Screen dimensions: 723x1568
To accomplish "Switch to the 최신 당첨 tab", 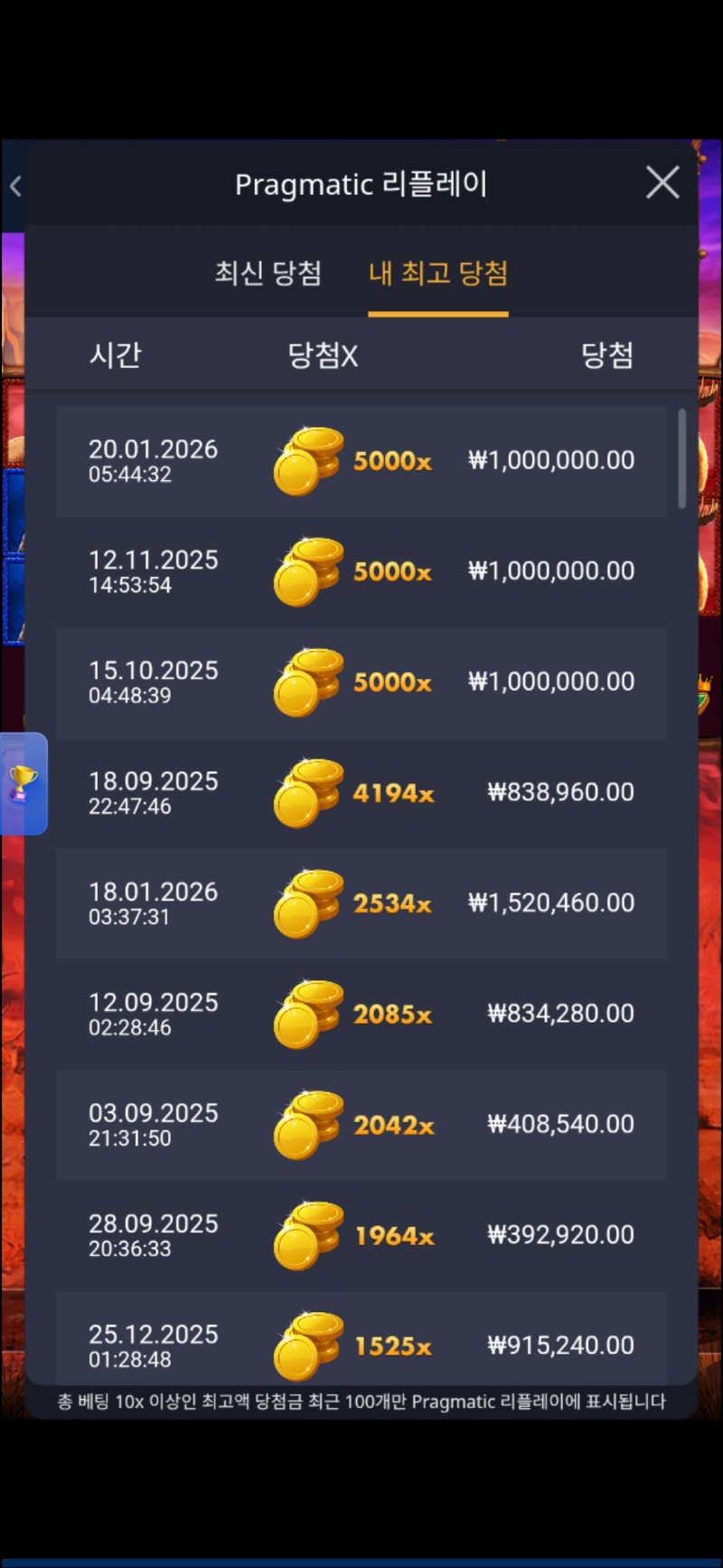I will point(268,273).
